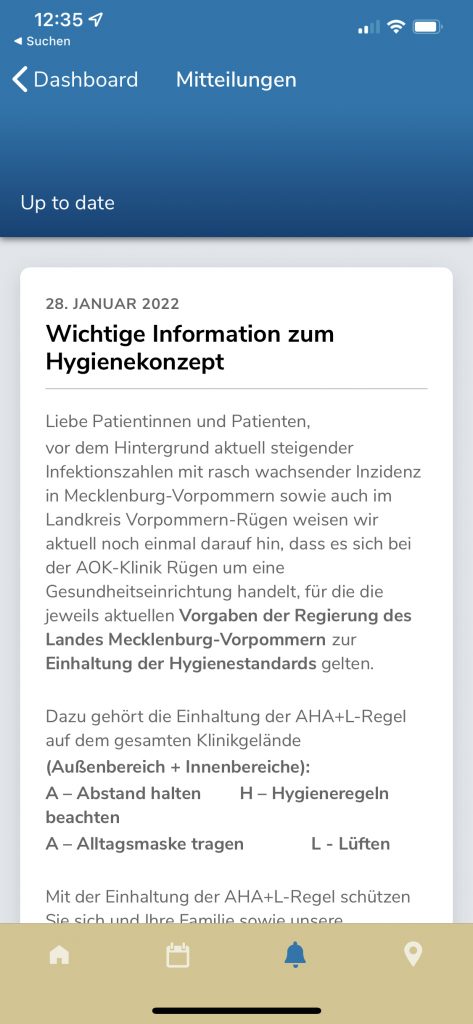
Task: Select the notifications bell tab
Action: 295,955
